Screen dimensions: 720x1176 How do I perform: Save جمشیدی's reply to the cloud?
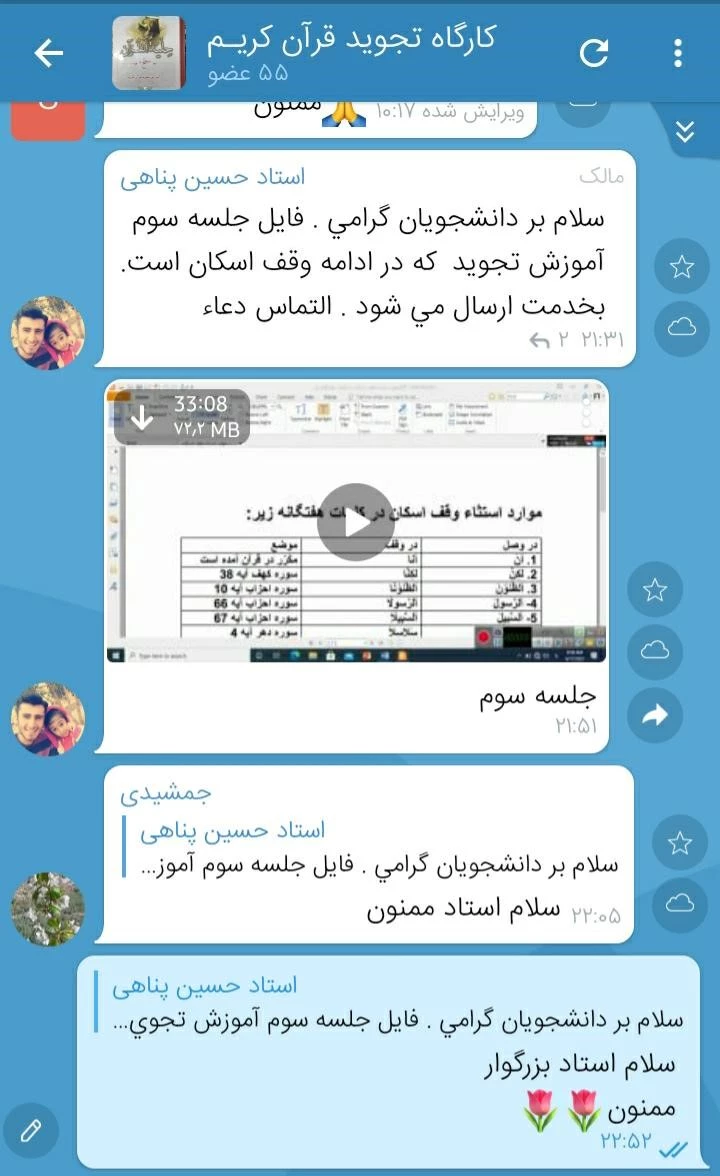[x=679, y=905]
